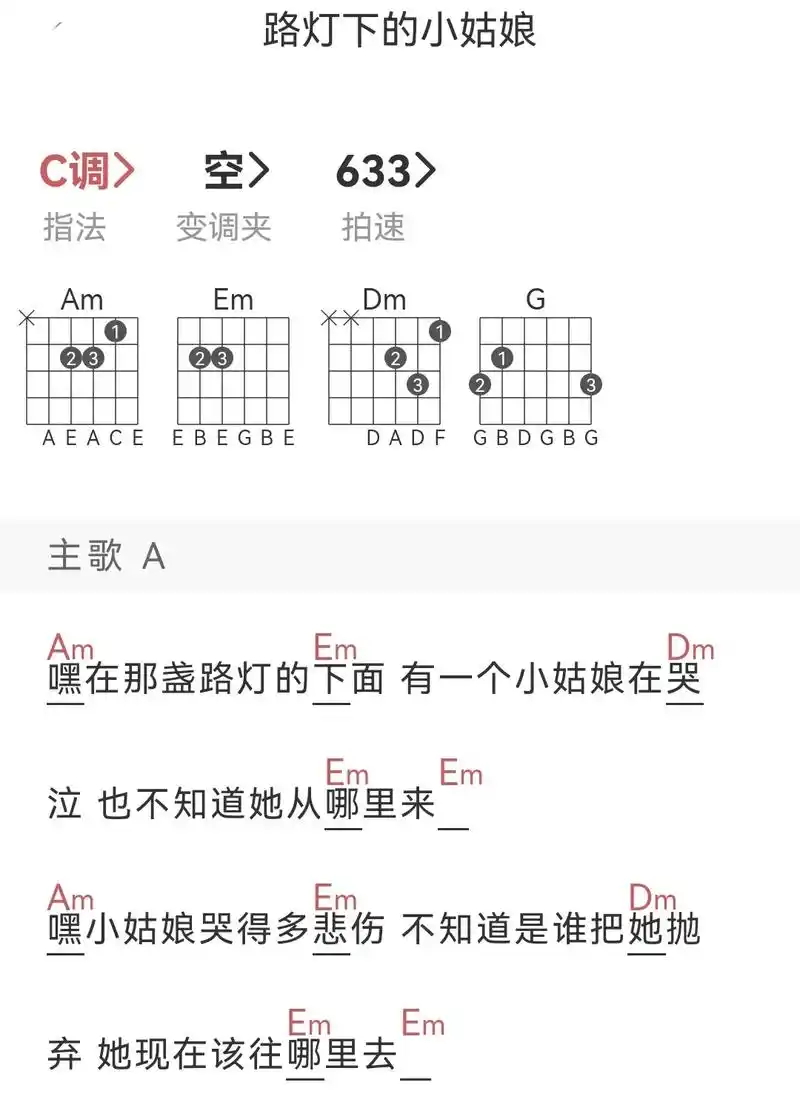
Task: Click the G chord name above its diagram
Action: (x=534, y=298)
